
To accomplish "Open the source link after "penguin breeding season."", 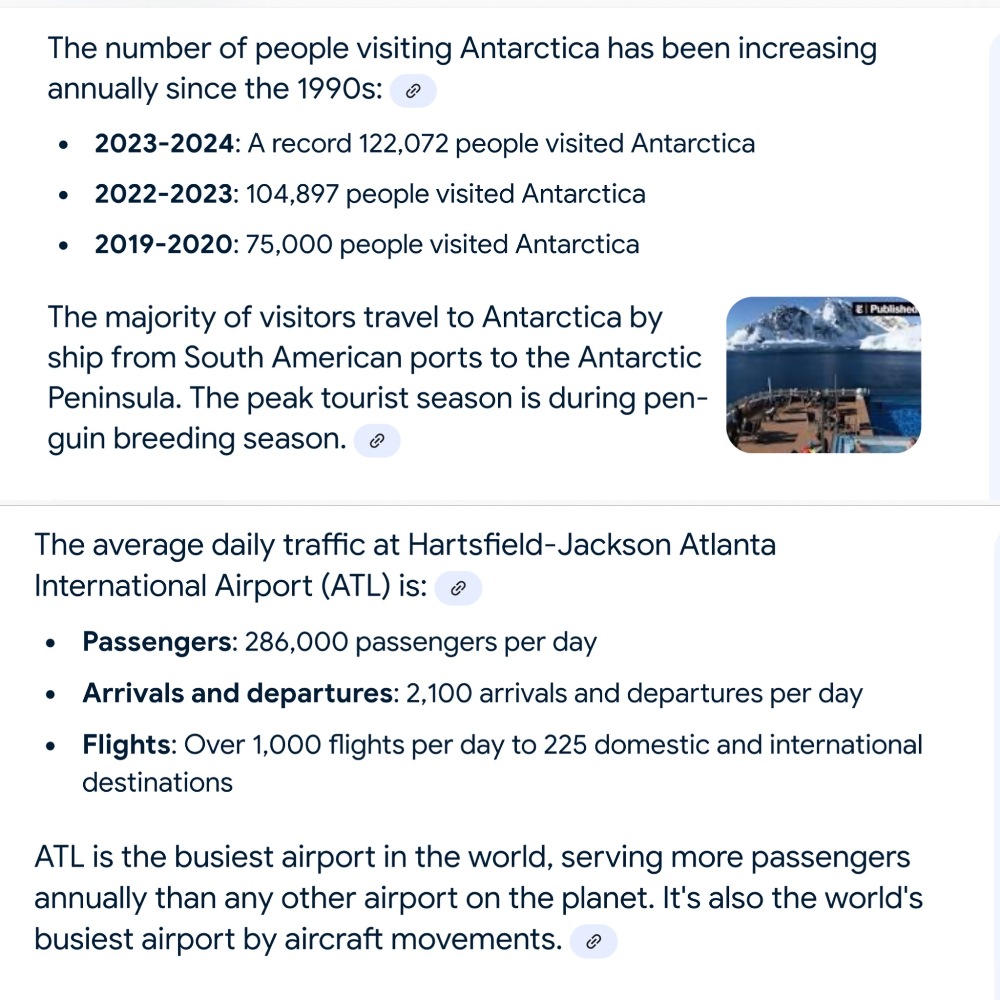I will click(377, 442).
